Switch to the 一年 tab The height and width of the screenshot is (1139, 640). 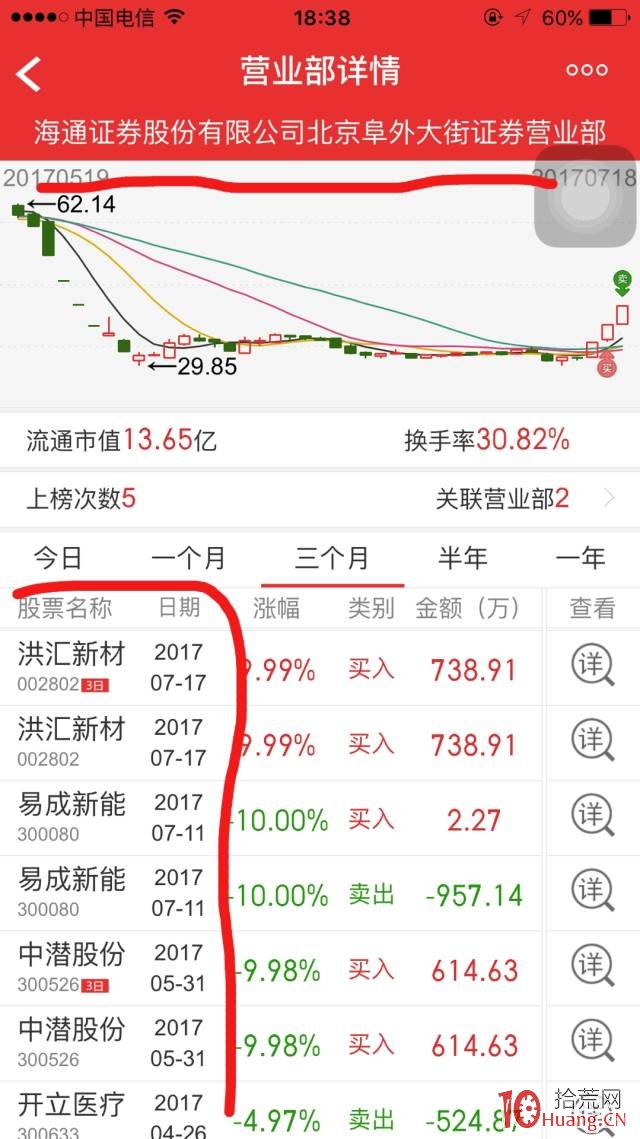click(x=580, y=559)
